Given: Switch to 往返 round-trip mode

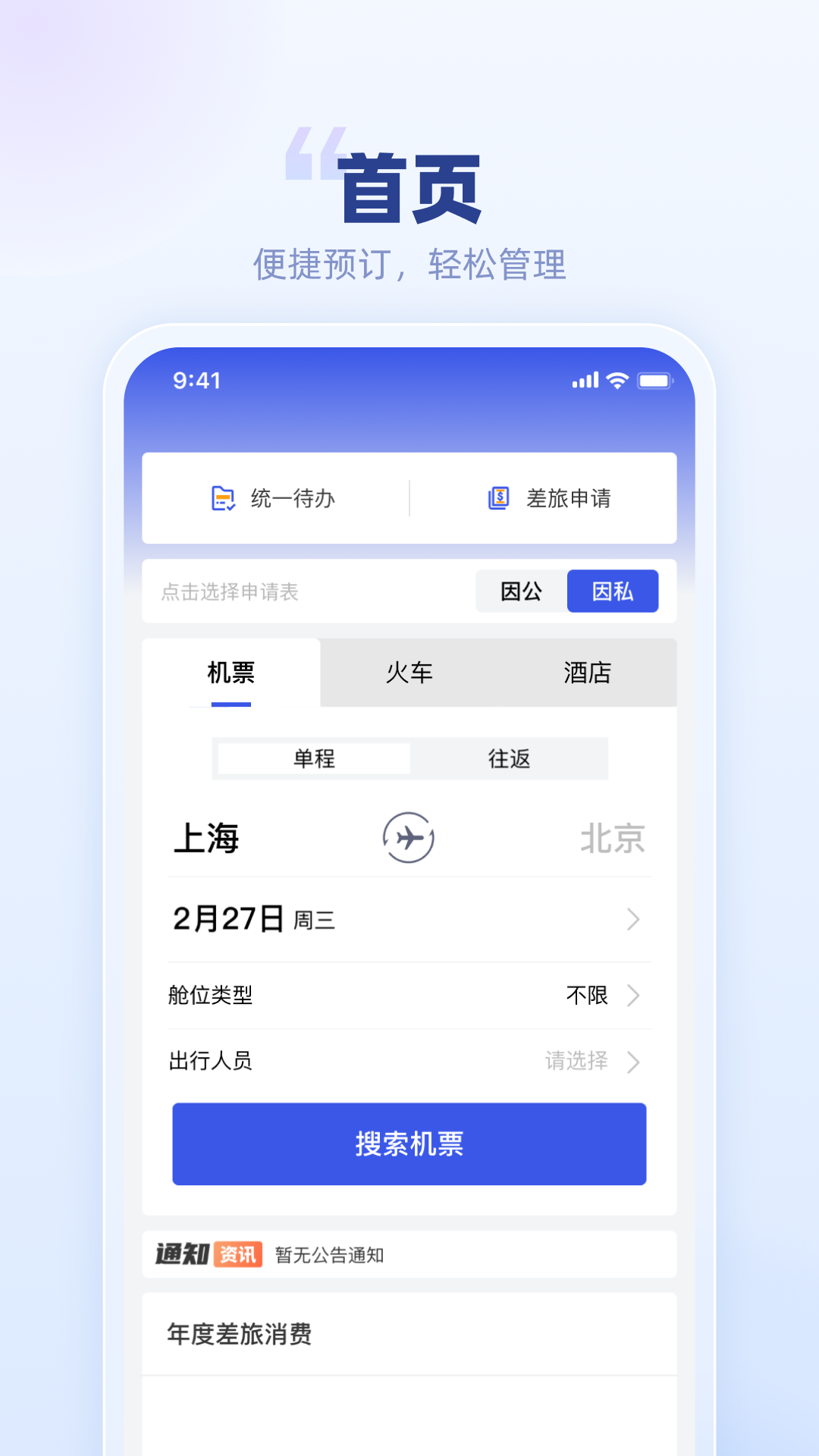Looking at the screenshot, I should point(510,759).
